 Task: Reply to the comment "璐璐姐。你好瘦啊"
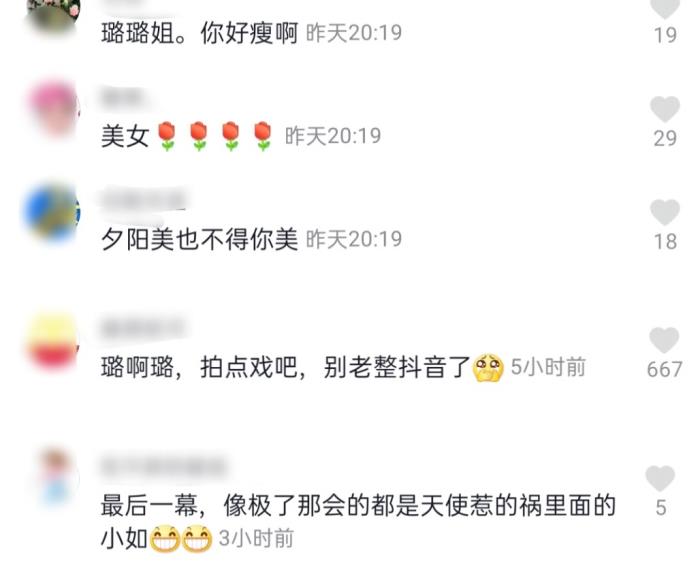click(200, 33)
